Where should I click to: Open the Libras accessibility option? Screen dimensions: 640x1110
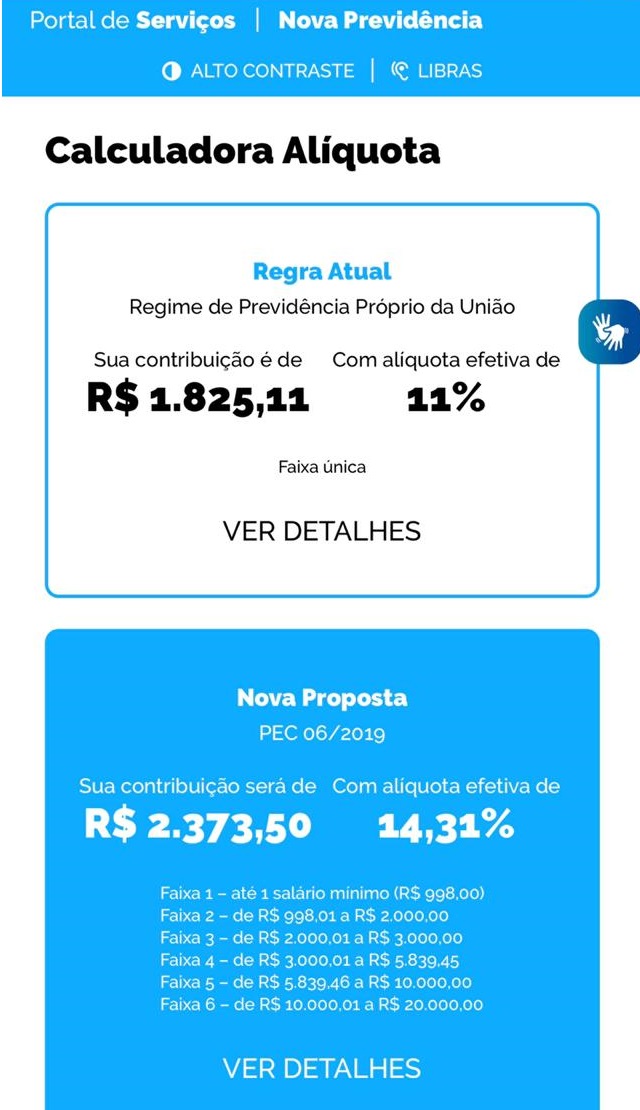[436, 71]
